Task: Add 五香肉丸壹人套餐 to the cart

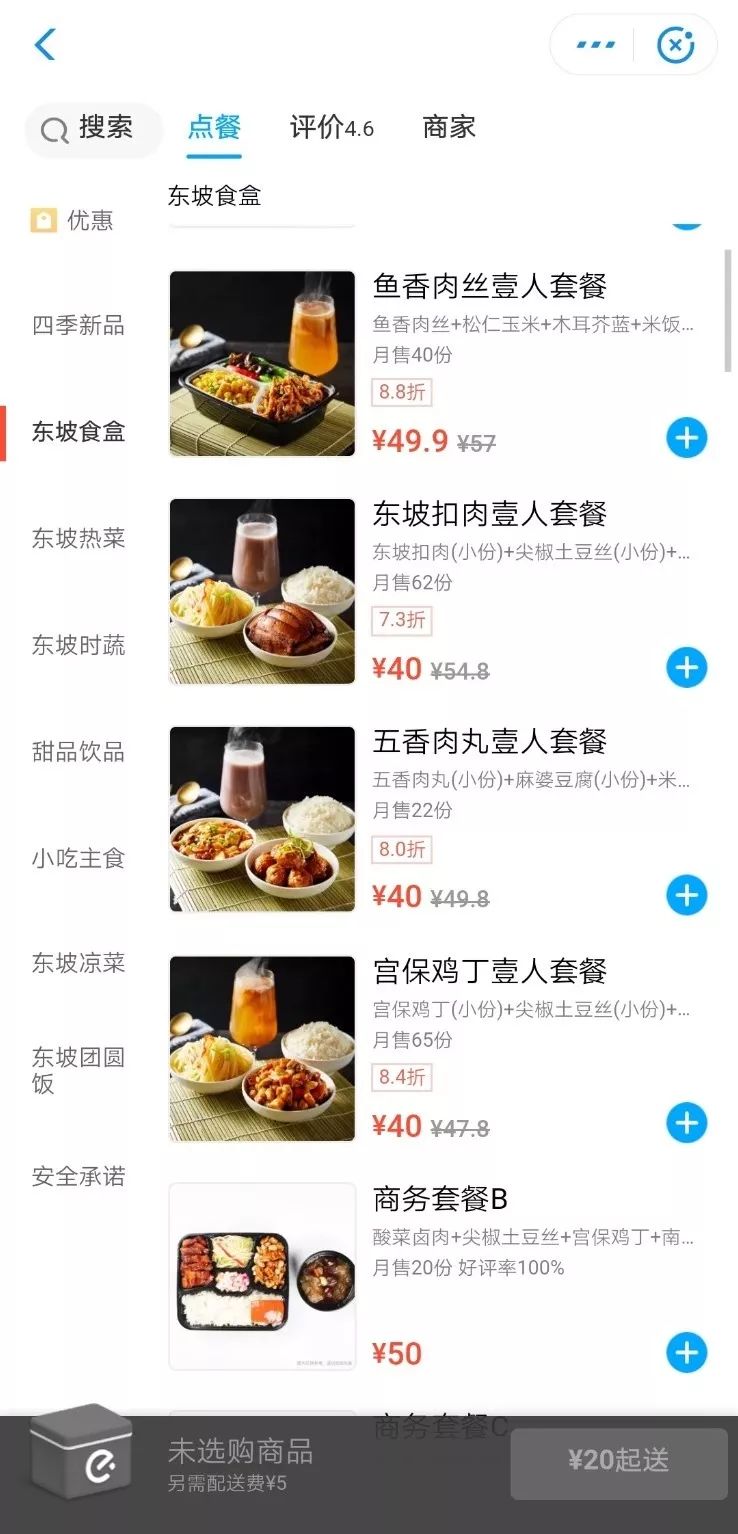Action: click(686, 895)
